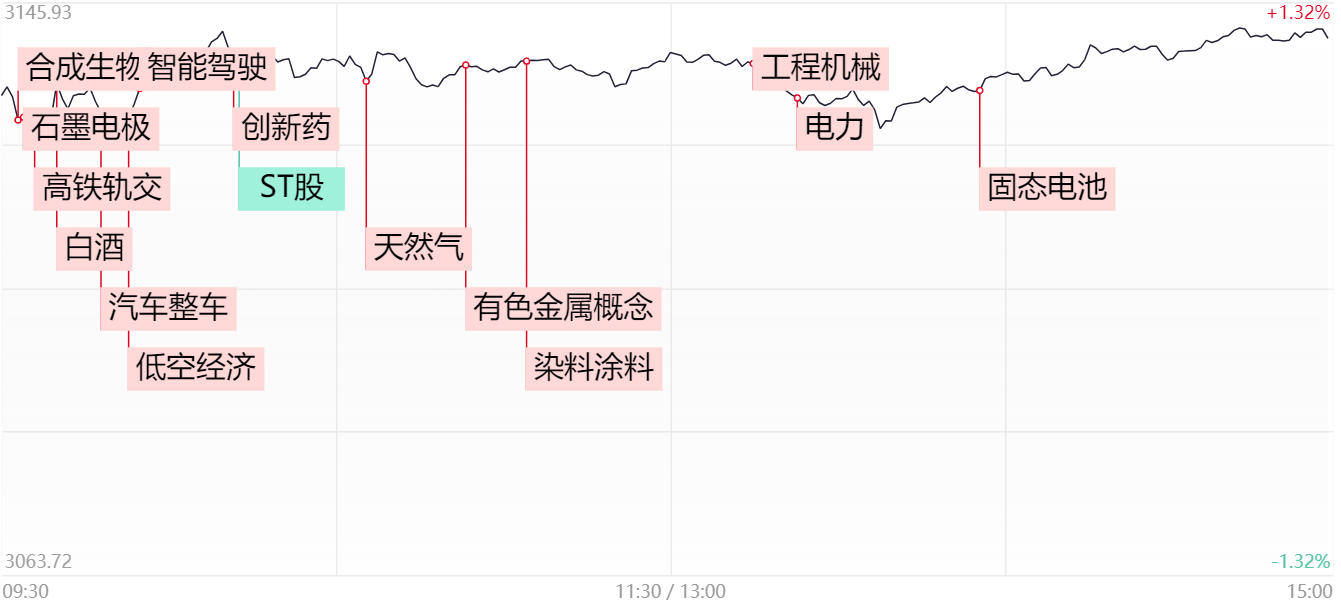Image resolution: width=1341 pixels, height=606 pixels.
Task: Open the 智能驾驶 sector label
Action: pyautogui.click(x=208, y=68)
